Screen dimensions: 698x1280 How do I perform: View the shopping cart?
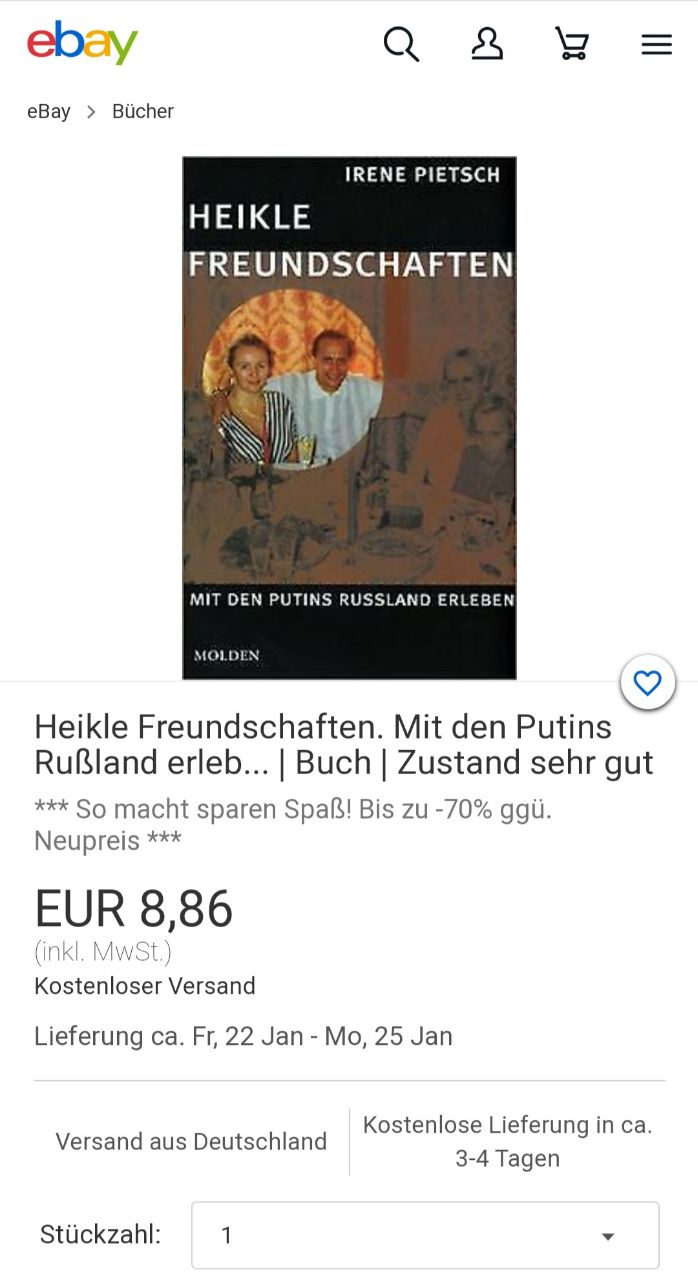point(572,44)
